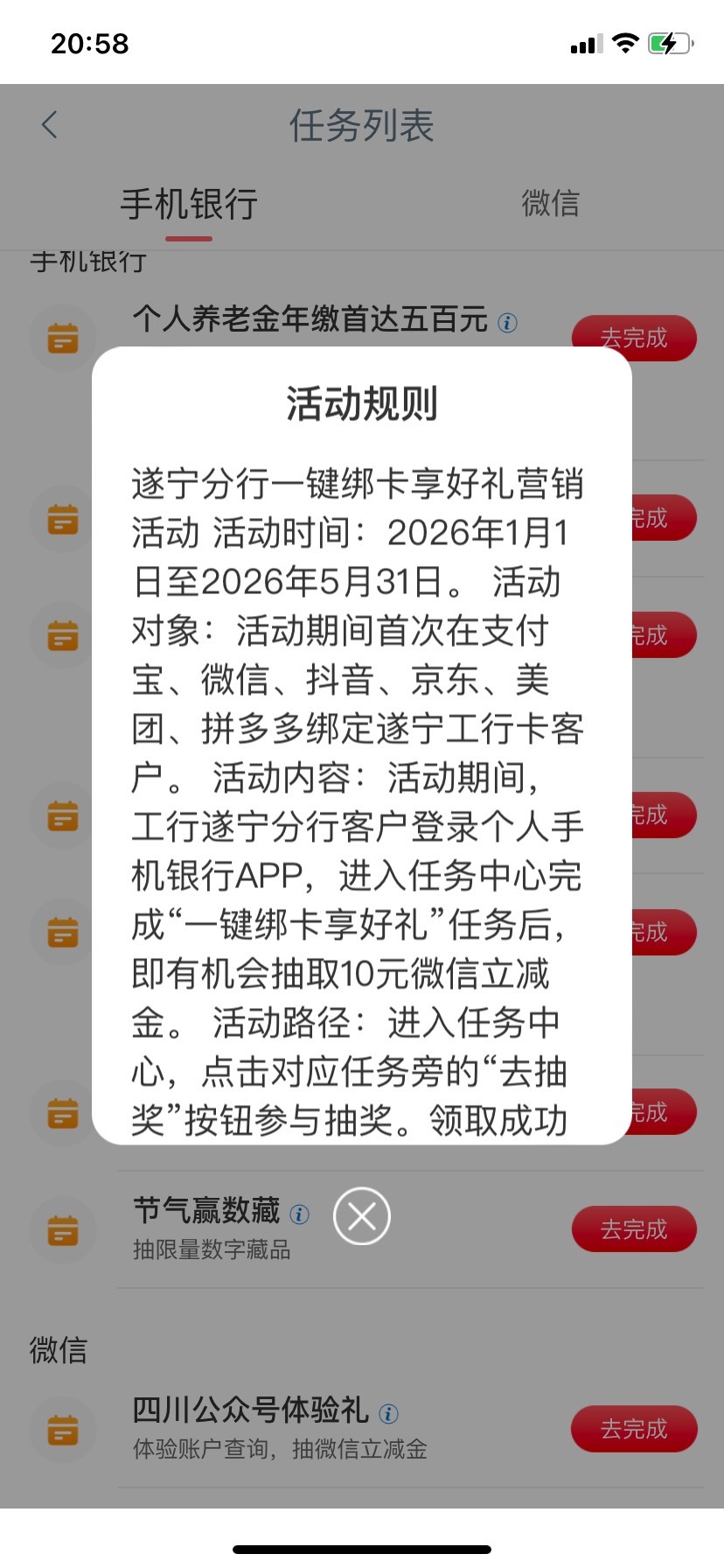Screen dimensions: 724x1568
Task: Open info icon beside 个人养老金年缴首达五百元
Action: [x=507, y=323]
